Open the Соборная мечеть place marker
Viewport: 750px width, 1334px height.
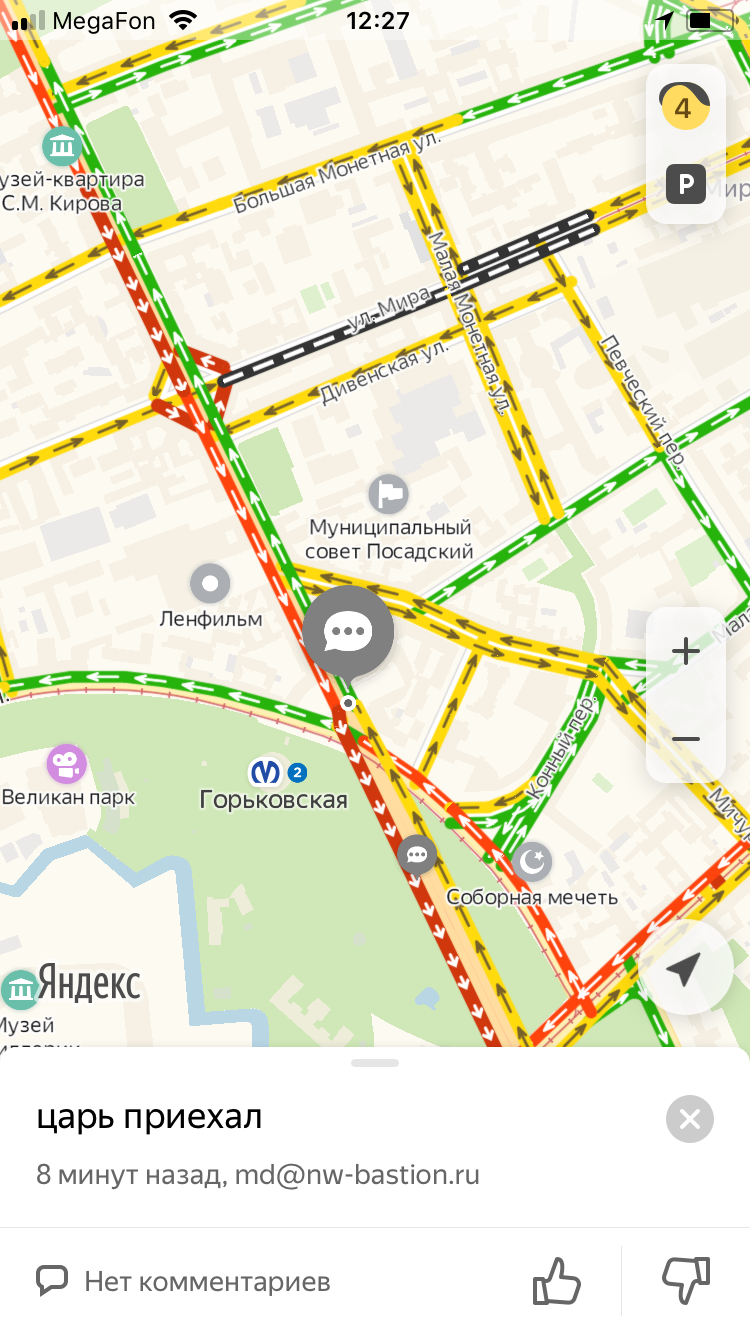(x=533, y=861)
